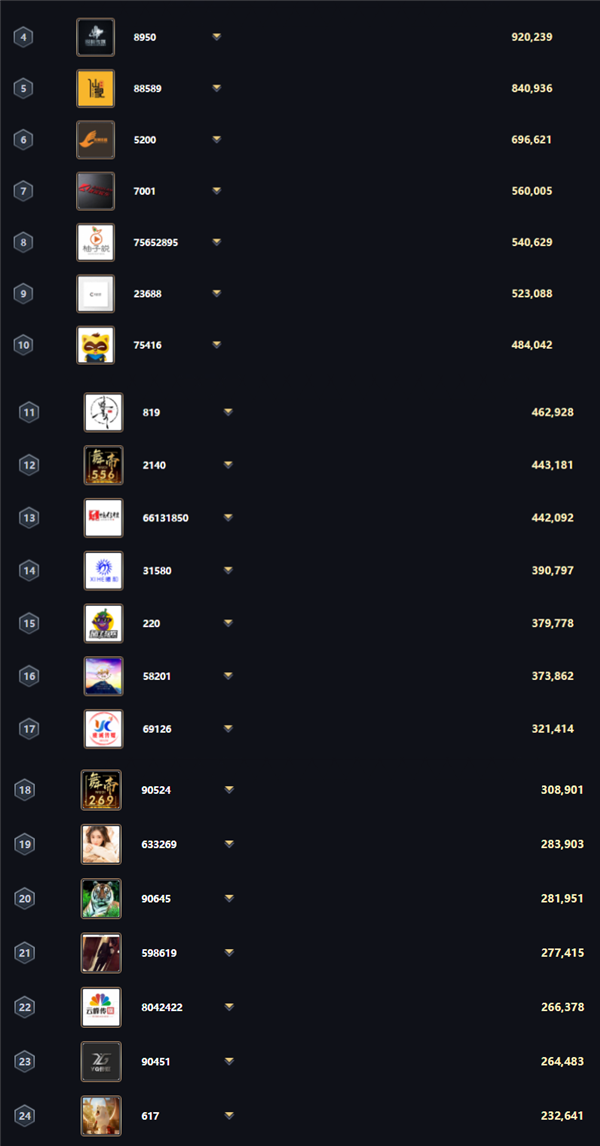Expand the dropdown for 8042422

point(229,1007)
